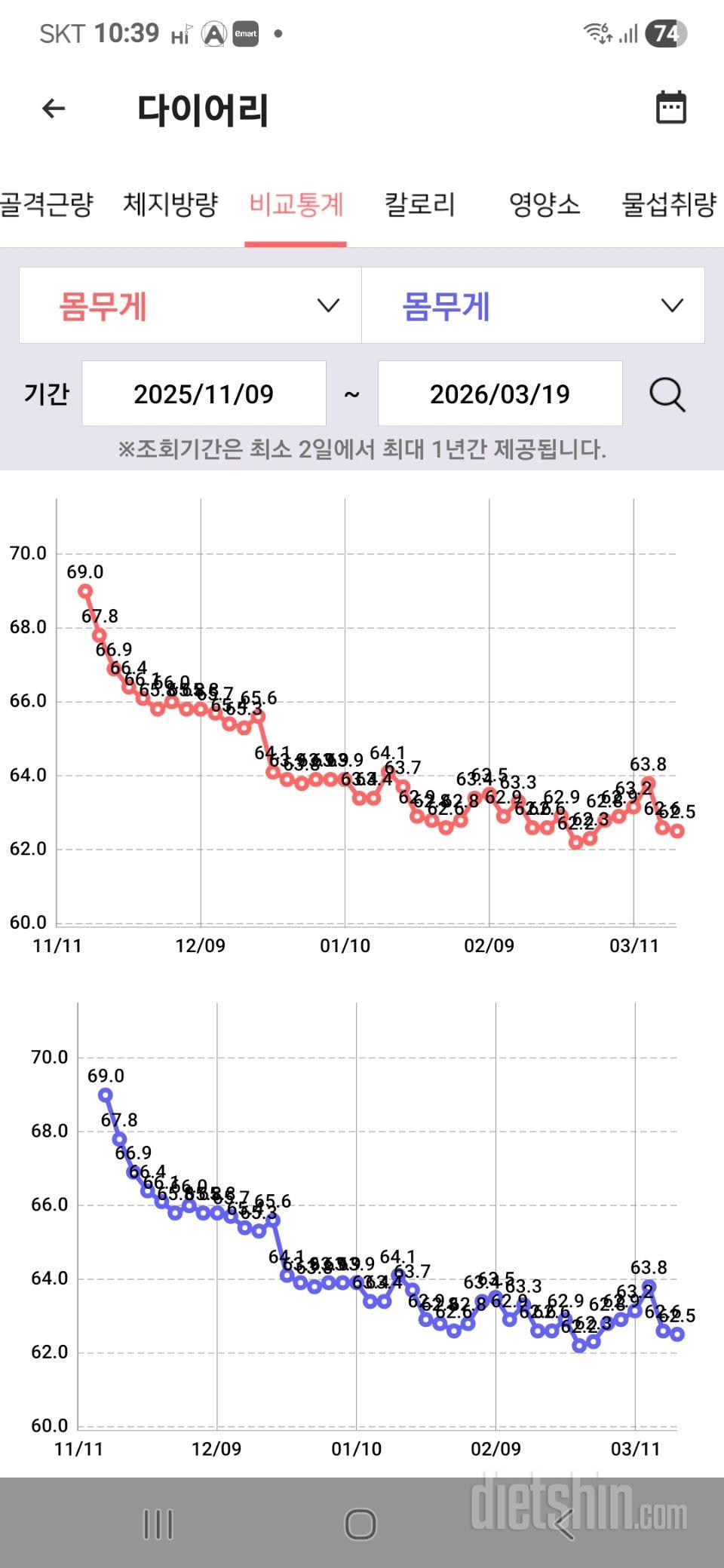Open the calendar icon in the header
This screenshot has height=1568, width=724.
coord(670,108)
